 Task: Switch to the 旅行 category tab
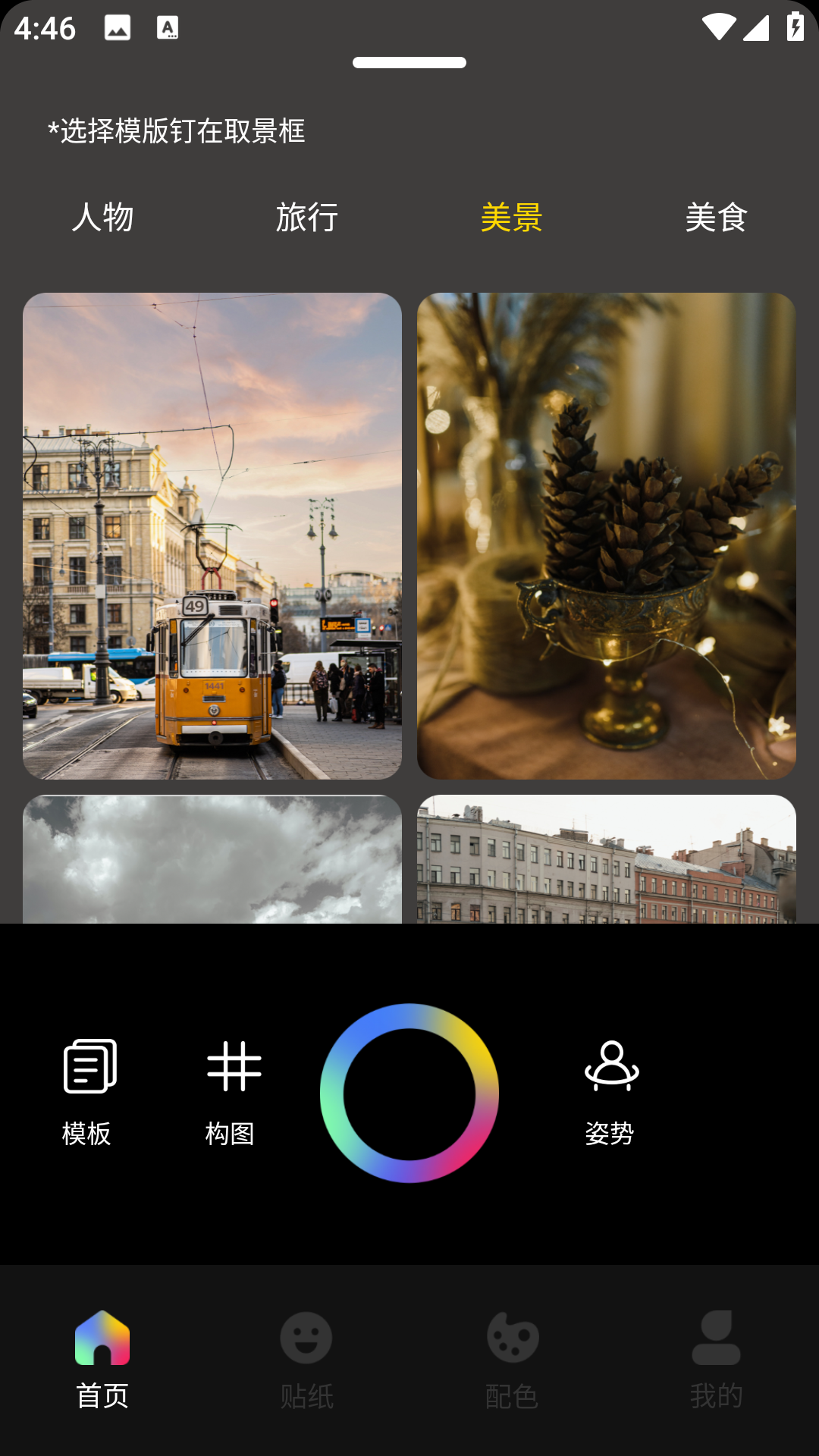tap(307, 218)
